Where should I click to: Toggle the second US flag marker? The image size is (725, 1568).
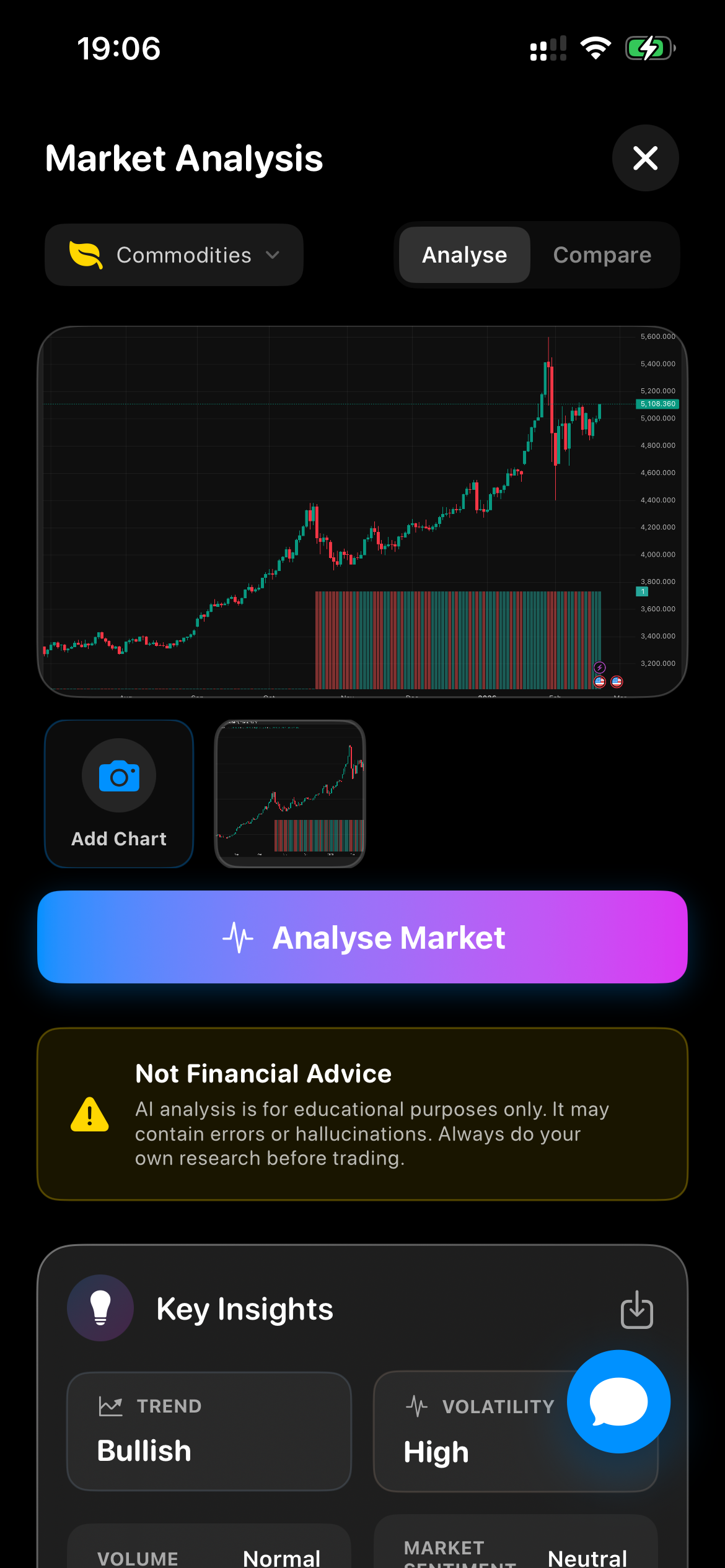(617, 681)
